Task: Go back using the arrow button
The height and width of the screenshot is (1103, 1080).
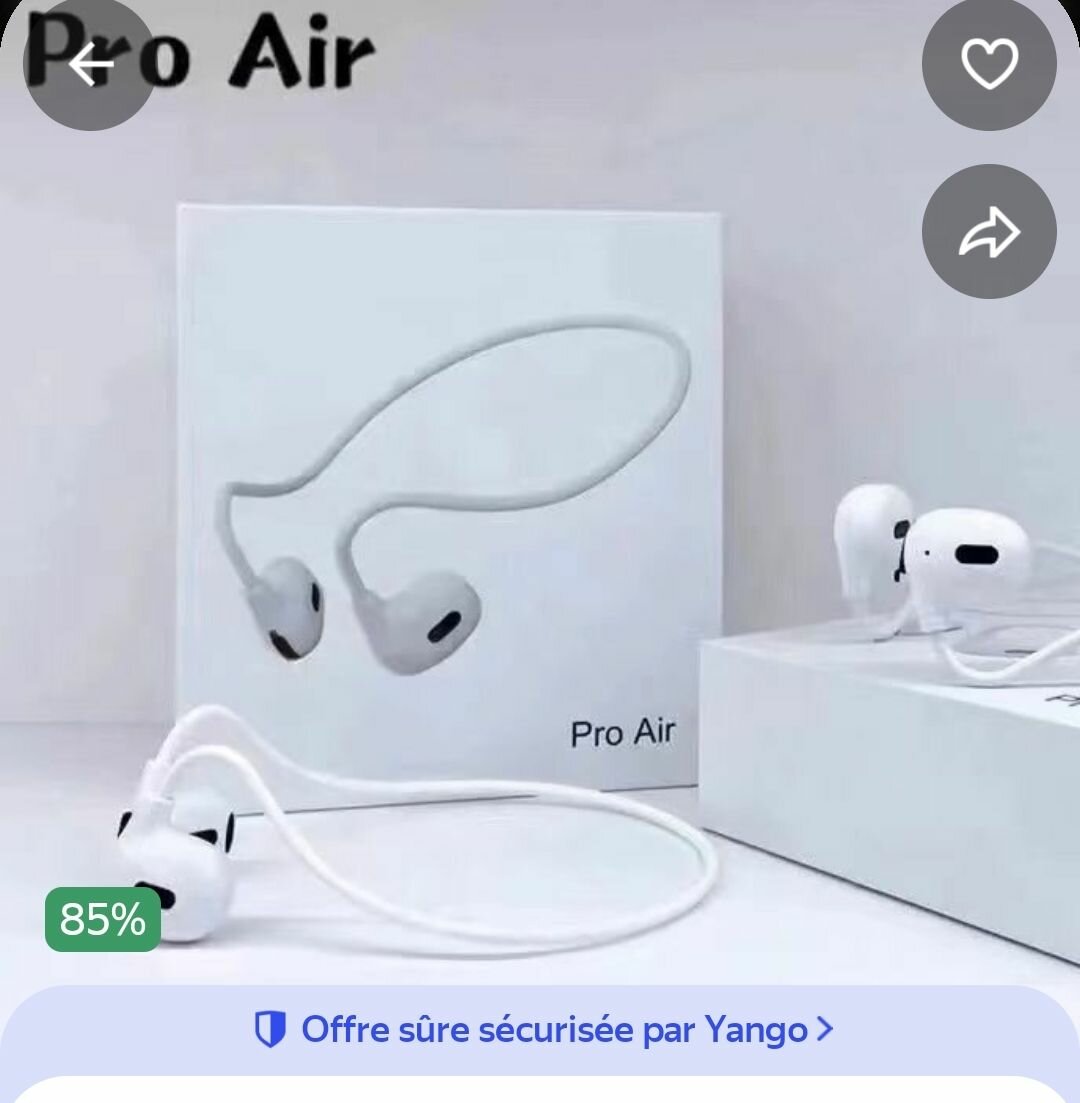Action: 90,65
